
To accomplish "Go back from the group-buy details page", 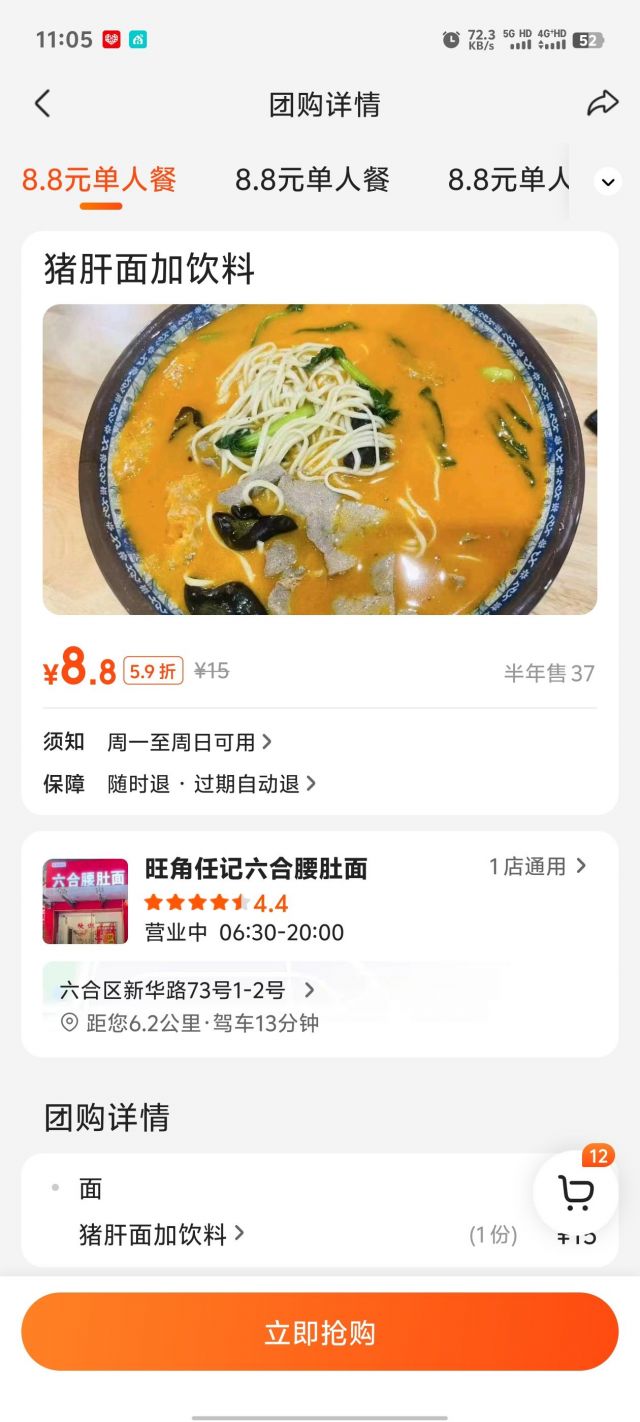I will click(42, 103).
